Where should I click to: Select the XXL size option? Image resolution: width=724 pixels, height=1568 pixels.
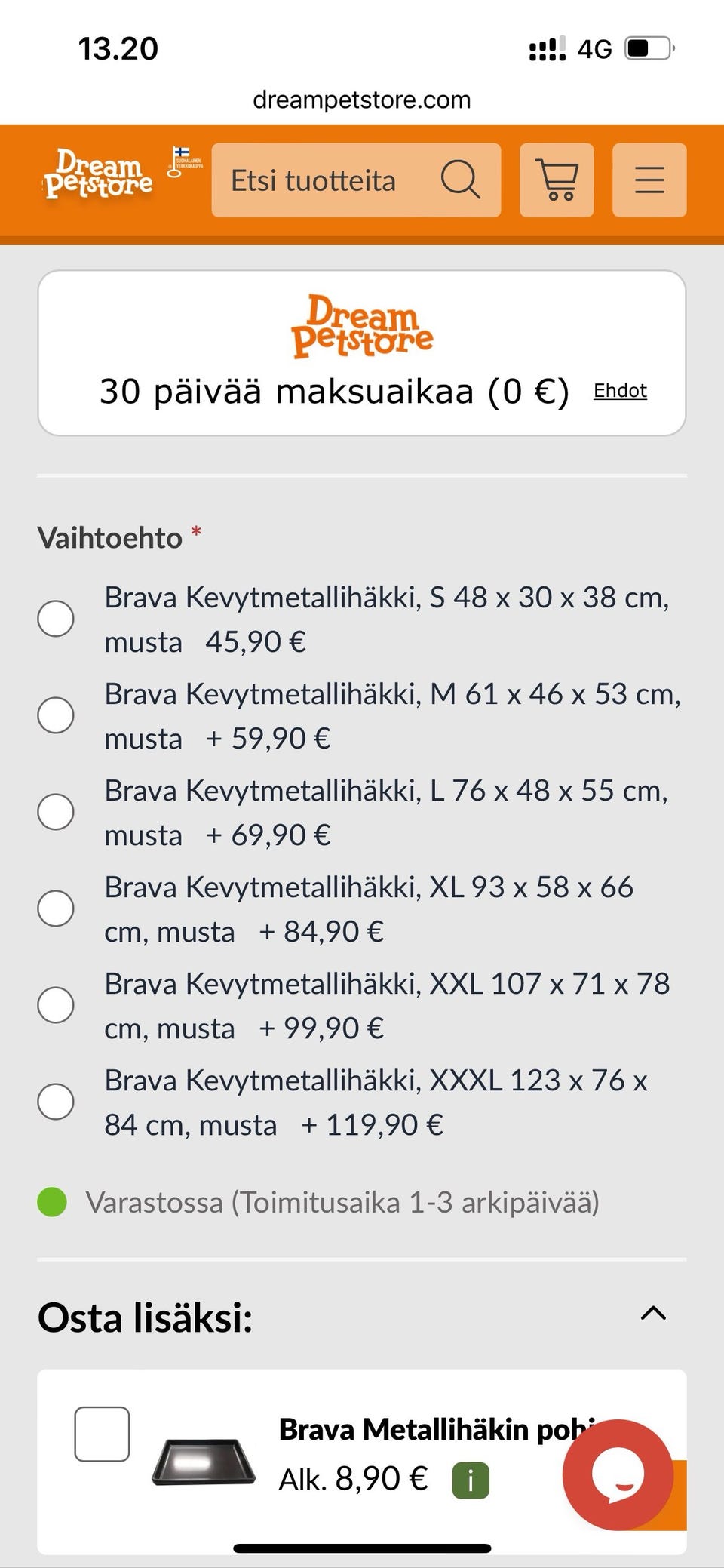coord(55,1005)
